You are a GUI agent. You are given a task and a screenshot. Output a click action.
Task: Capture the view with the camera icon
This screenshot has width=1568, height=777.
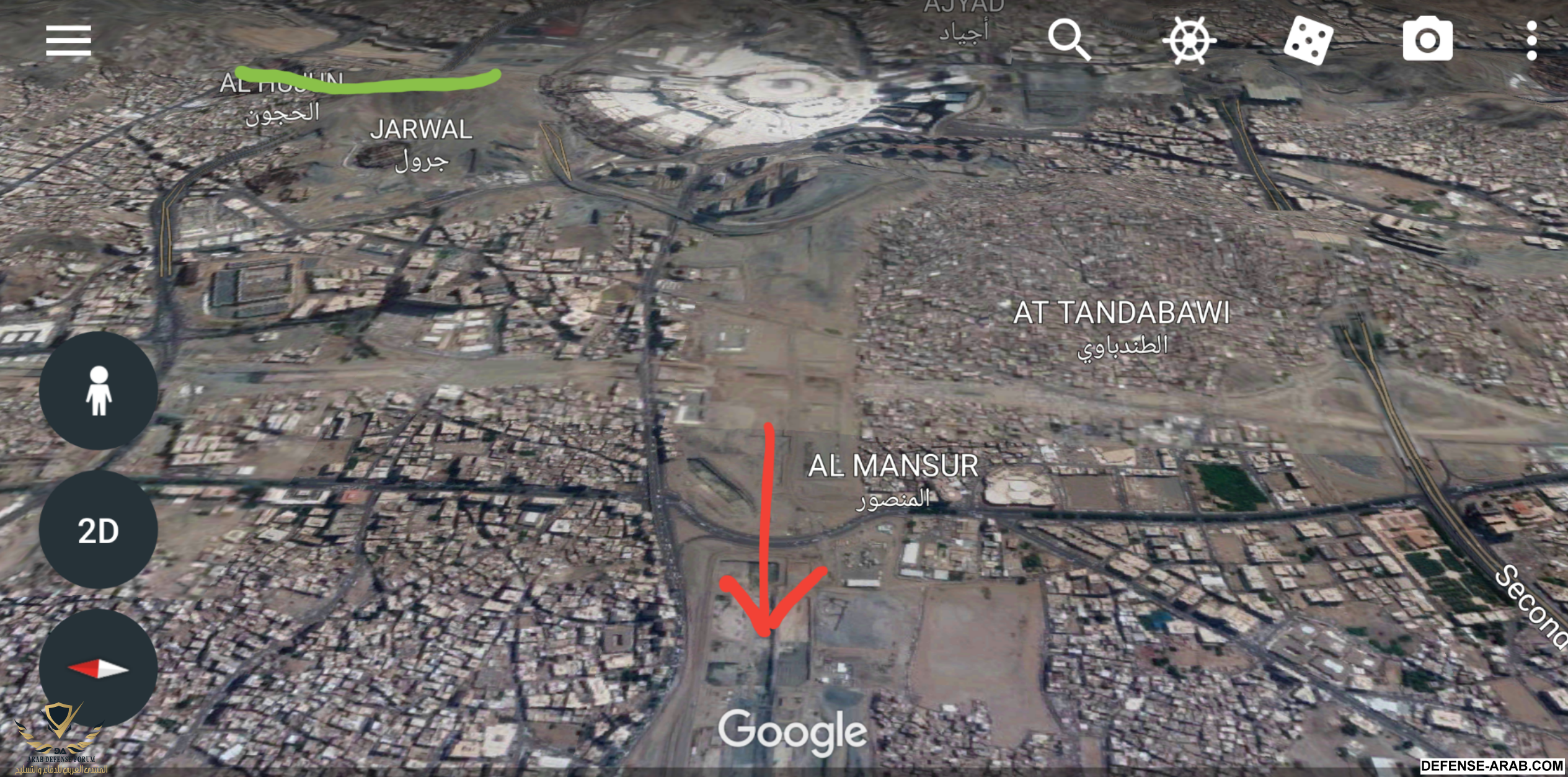tap(1427, 40)
